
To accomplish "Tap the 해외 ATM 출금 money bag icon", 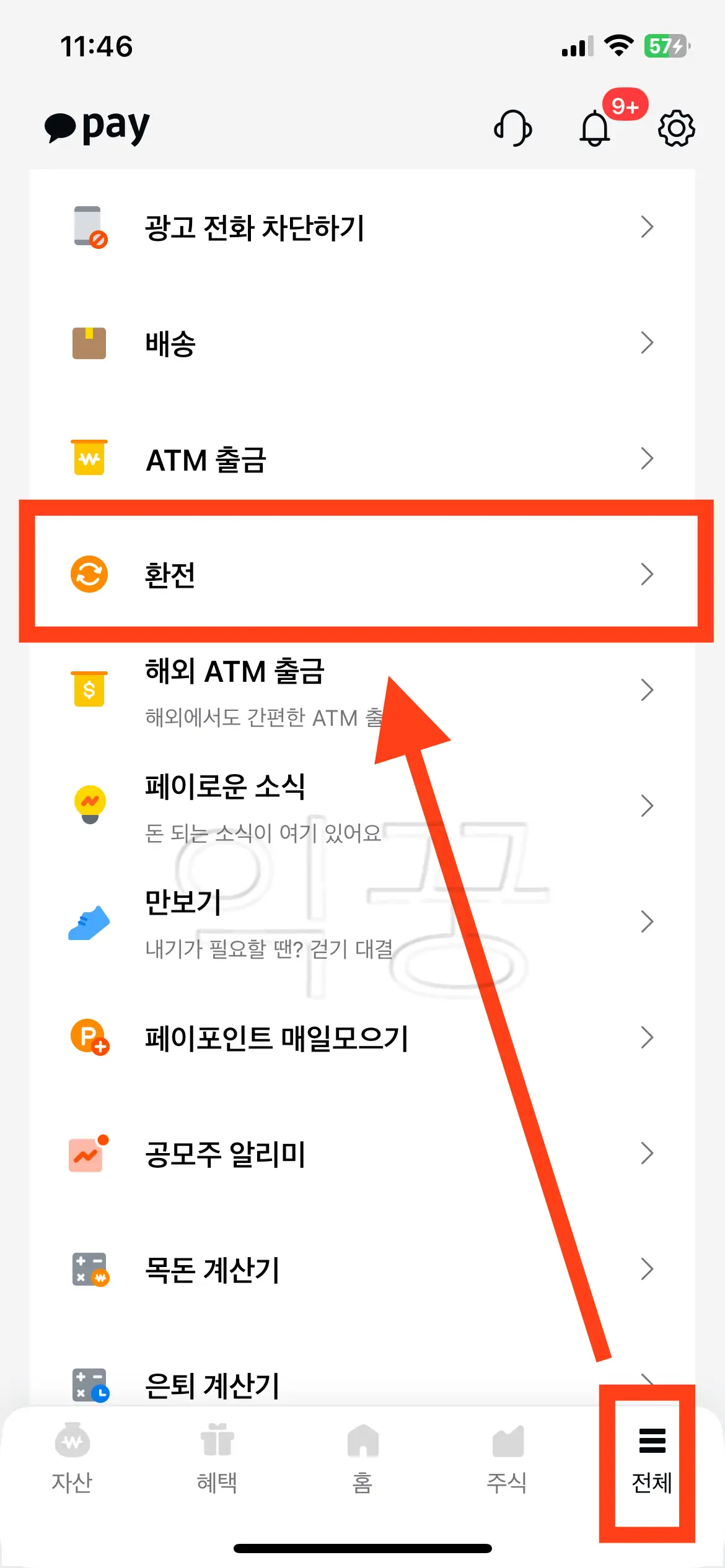I will (x=89, y=689).
